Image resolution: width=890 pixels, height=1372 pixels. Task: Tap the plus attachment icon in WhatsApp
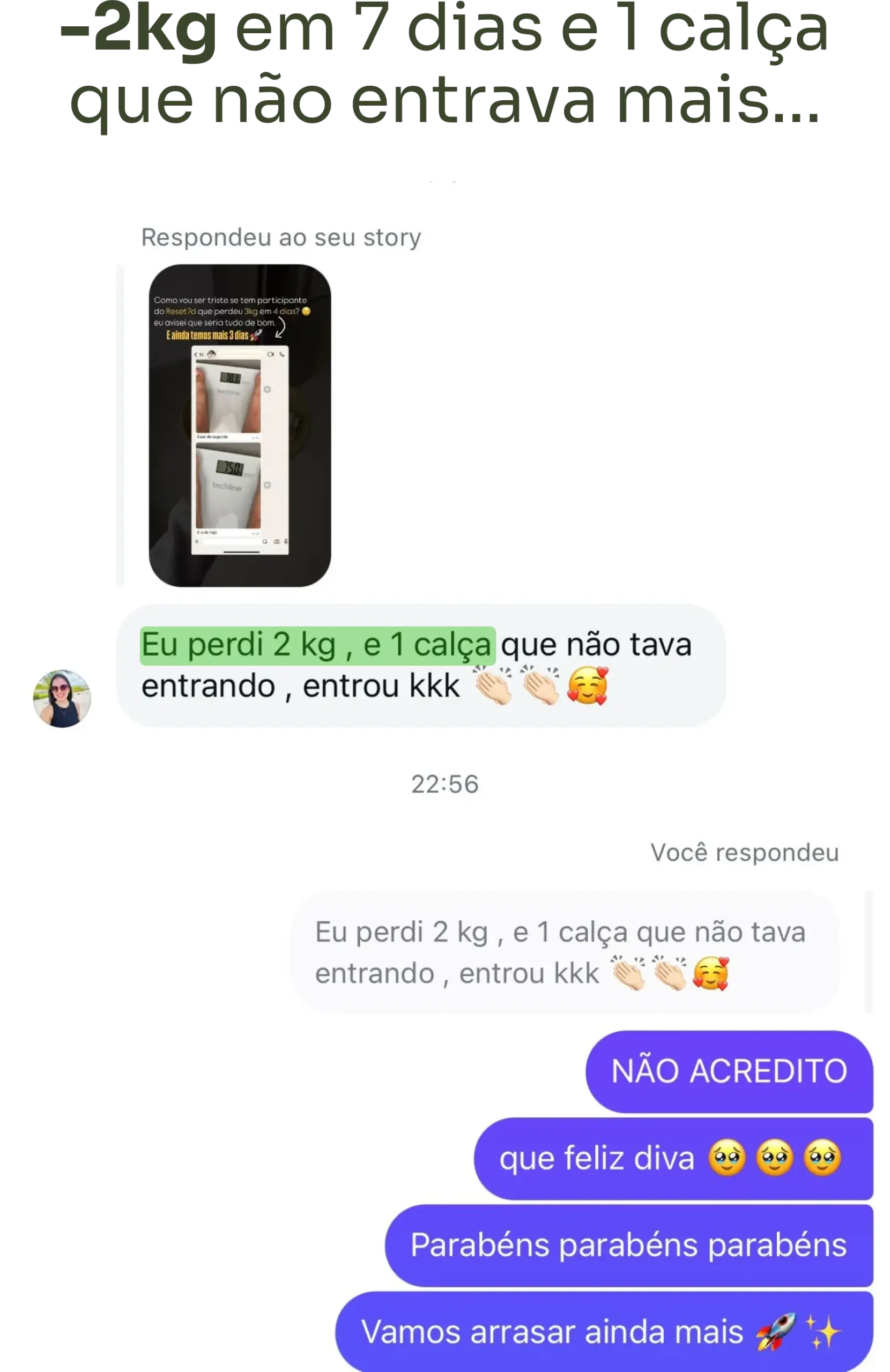coord(197,541)
